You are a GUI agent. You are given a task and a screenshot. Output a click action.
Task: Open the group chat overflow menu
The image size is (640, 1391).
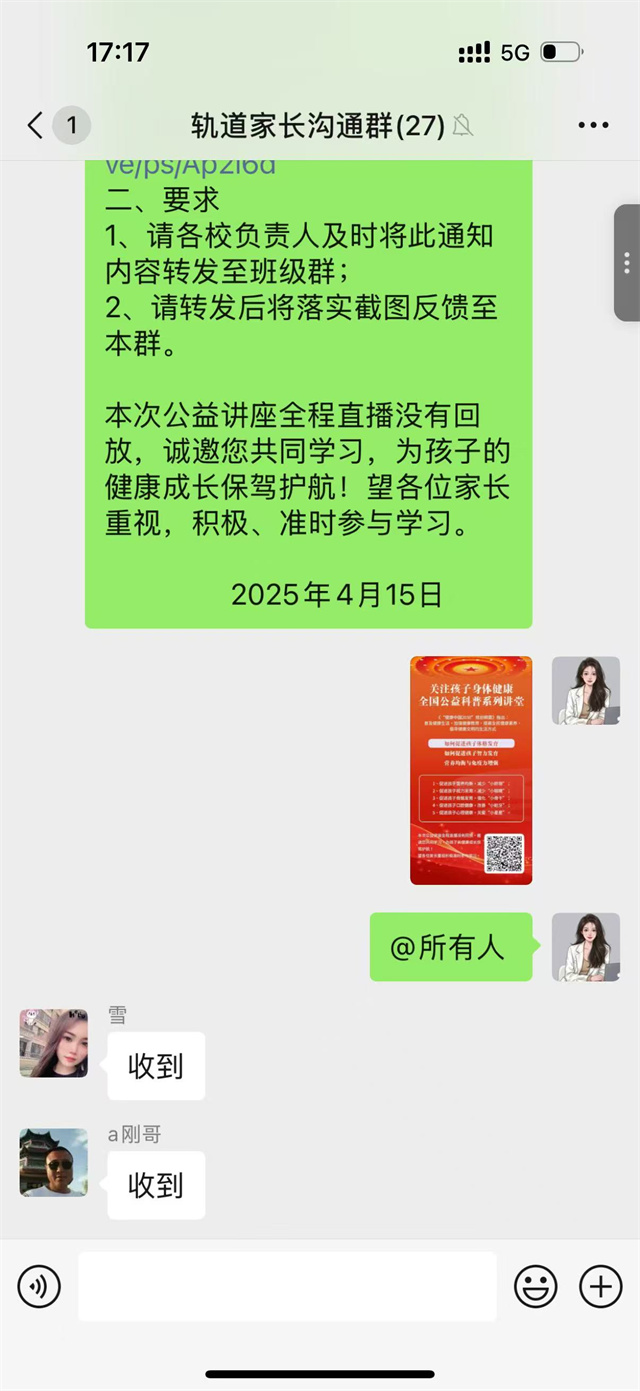[593, 125]
